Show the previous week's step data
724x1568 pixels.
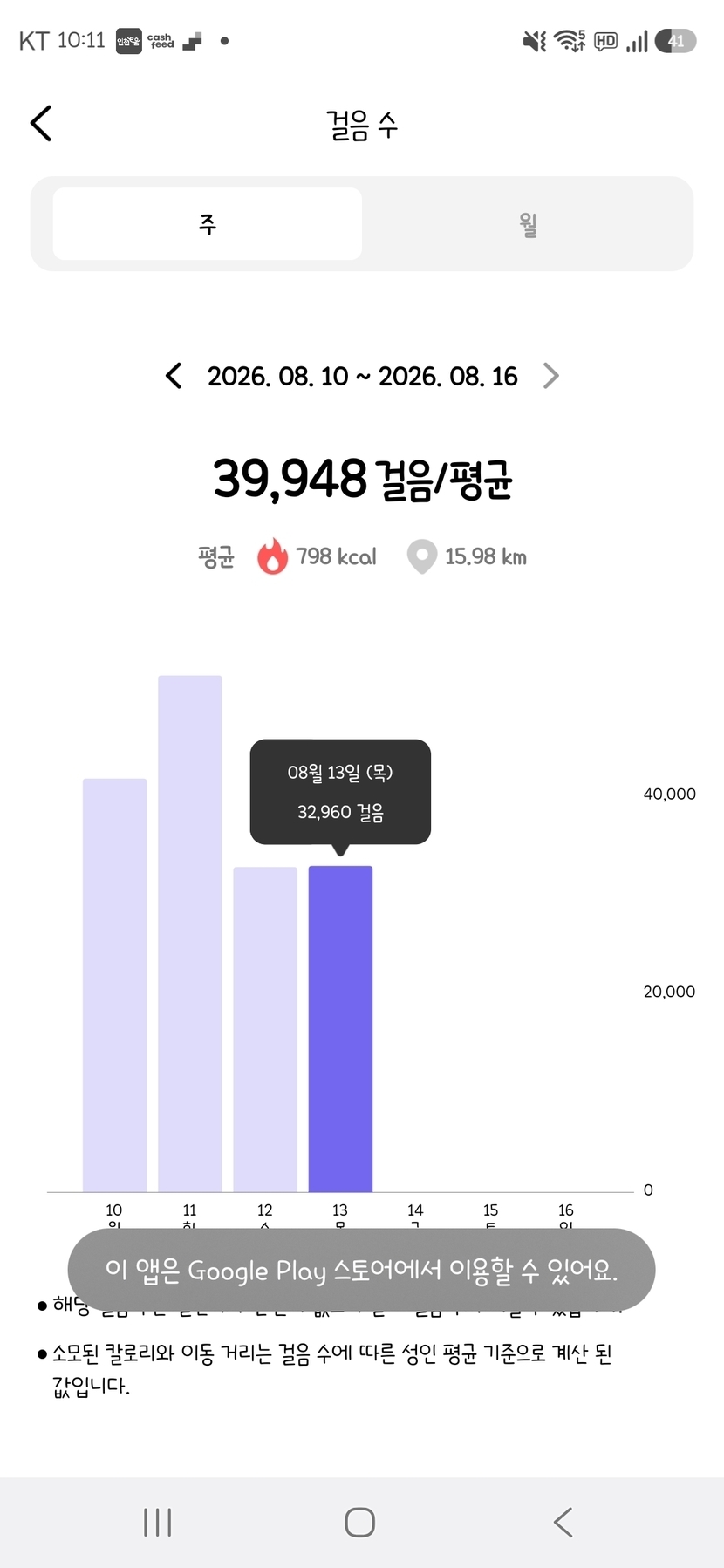click(174, 376)
